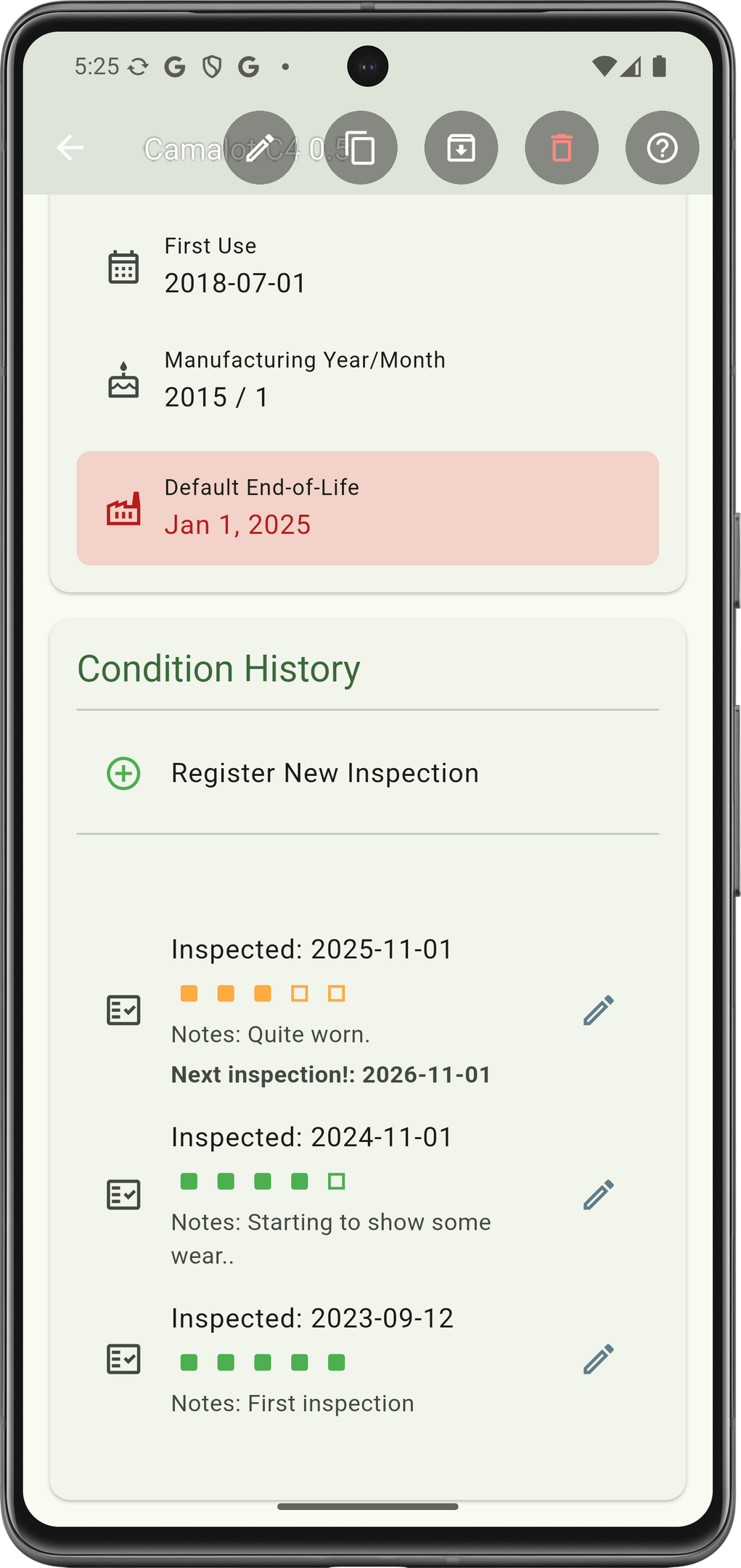Edit the 2023-09-12 inspection entry
Image resolution: width=741 pixels, height=1568 pixels.
[599, 1360]
